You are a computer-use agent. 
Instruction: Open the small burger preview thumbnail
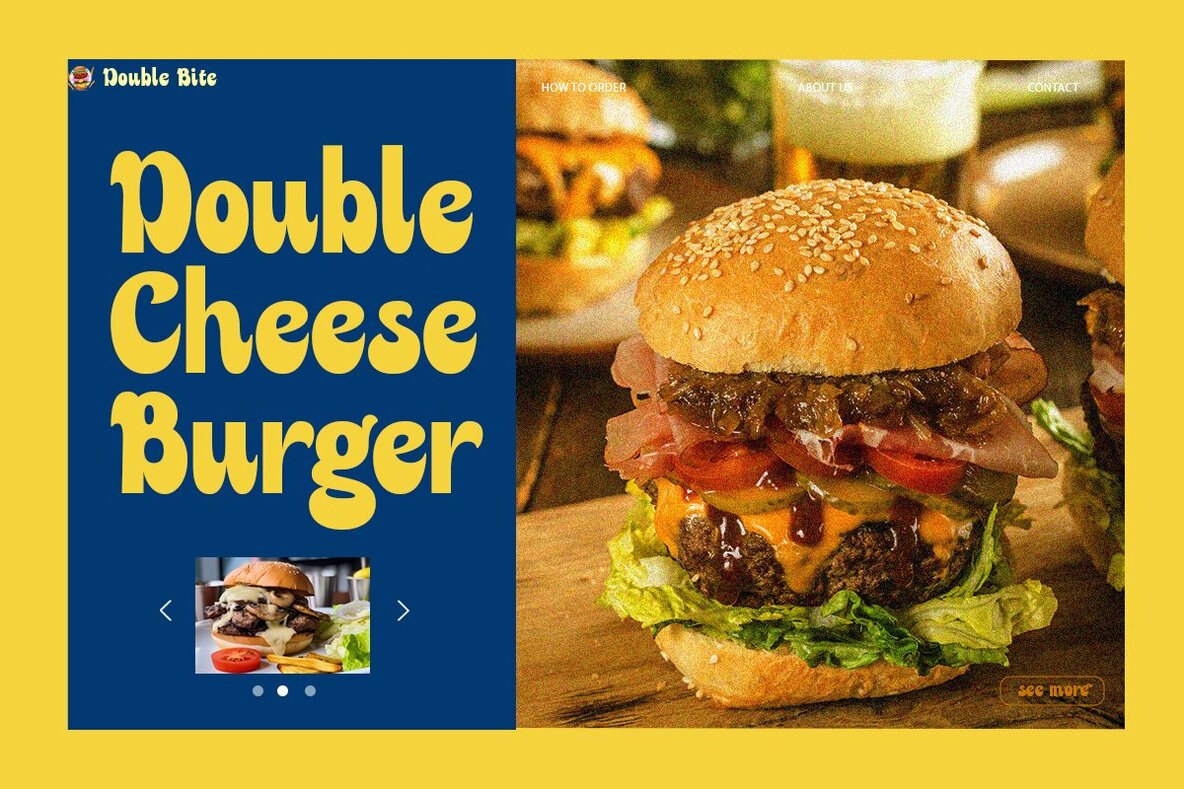pos(282,615)
